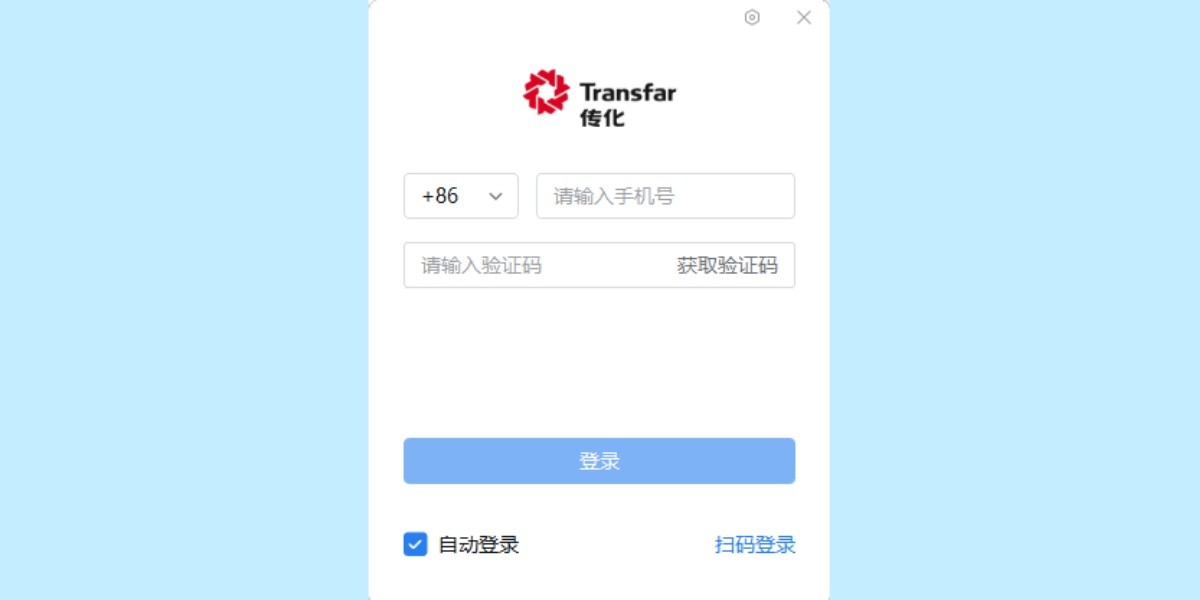Close the login window
The height and width of the screenshot is (600, 1200).
804,17
